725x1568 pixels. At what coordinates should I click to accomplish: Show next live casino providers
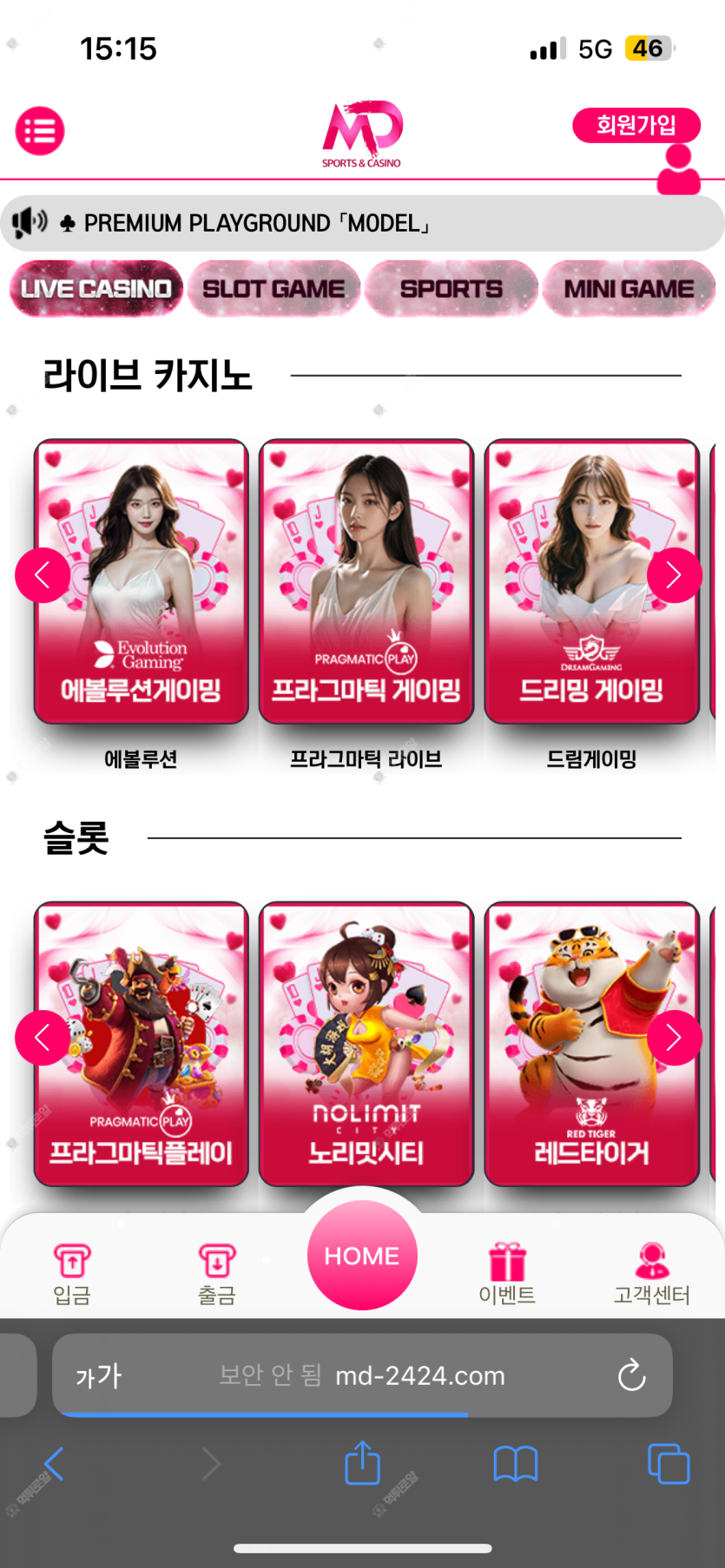pos(674,574)
